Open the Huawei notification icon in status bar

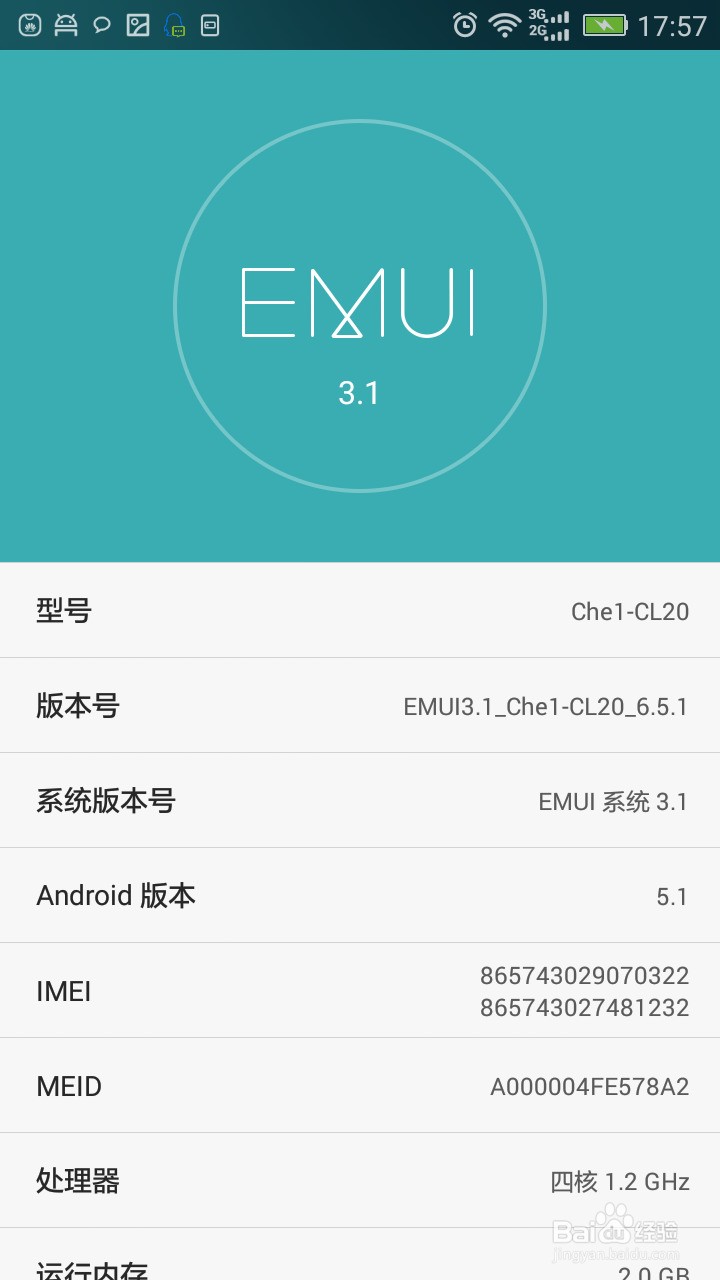click(x=30, y=25)
